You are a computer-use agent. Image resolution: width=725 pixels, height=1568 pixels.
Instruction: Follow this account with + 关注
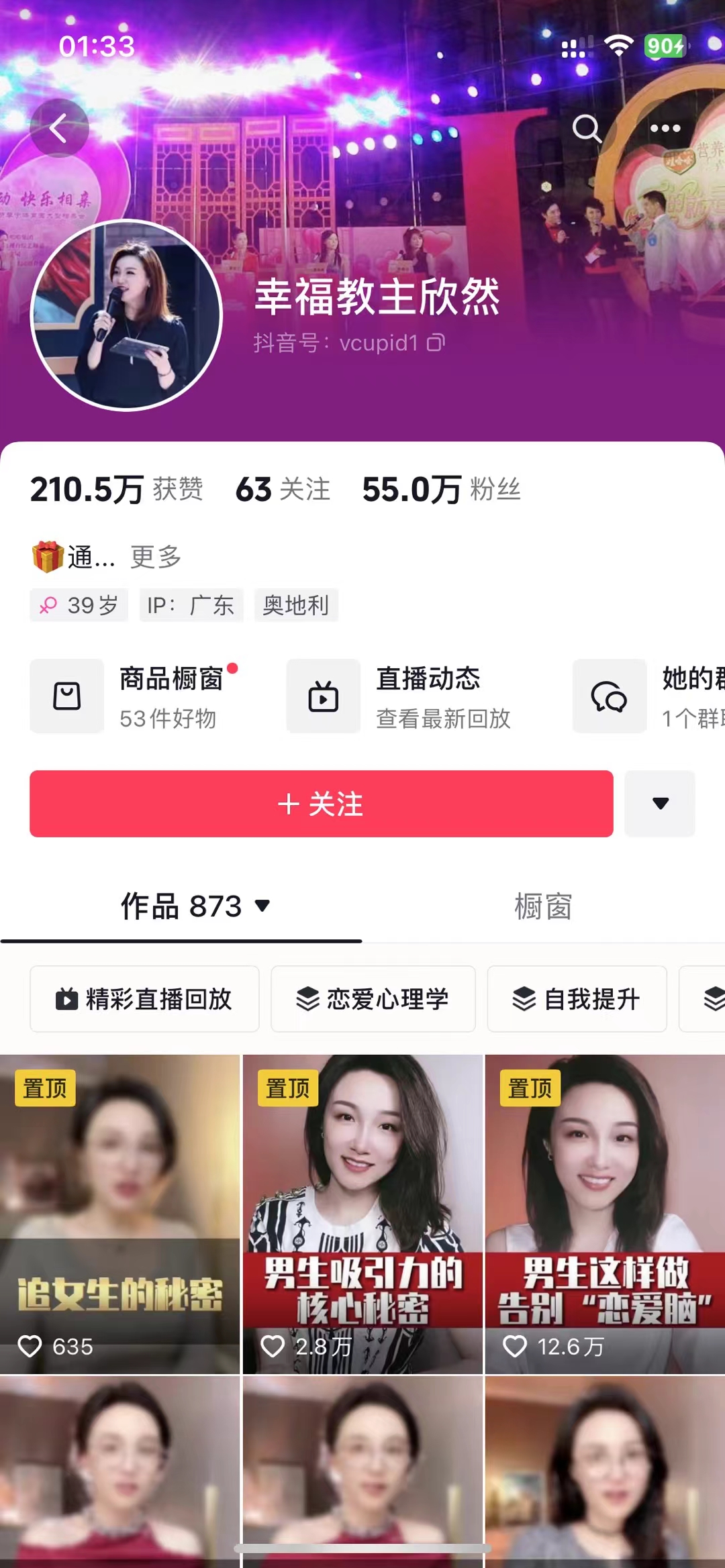coord(321,803)
